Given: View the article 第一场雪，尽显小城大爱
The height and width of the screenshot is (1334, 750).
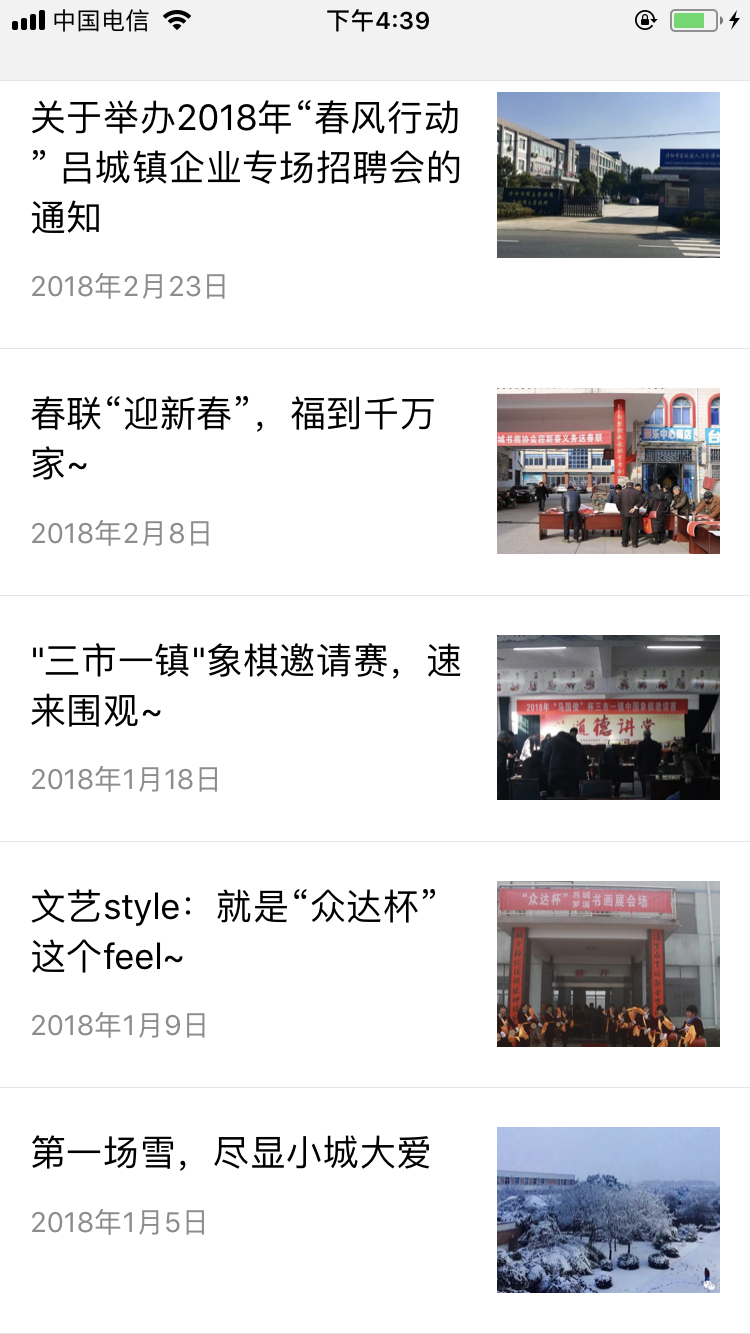Looking at the screenshot, I should click(x=231, y=1153).
